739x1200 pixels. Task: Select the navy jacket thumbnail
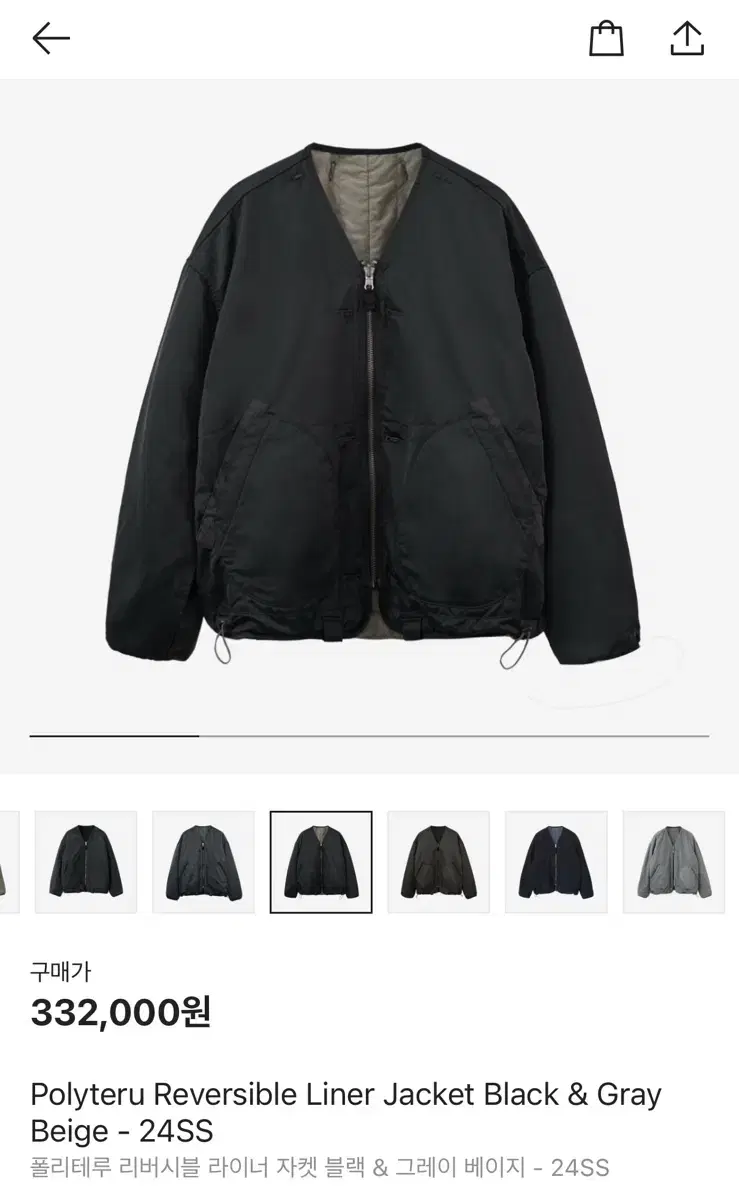coord(556,862)
